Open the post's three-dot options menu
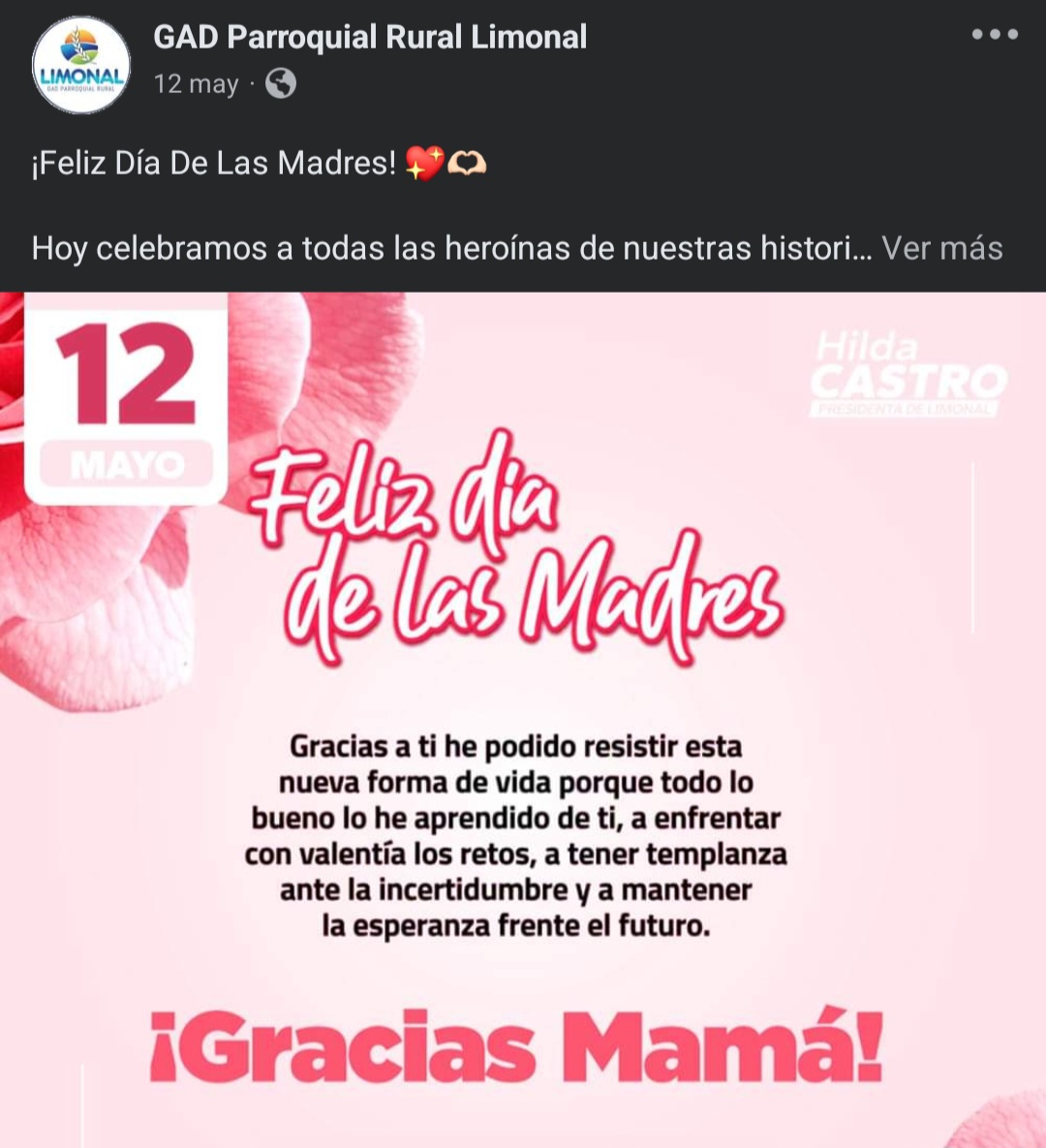 pos(995,35)
